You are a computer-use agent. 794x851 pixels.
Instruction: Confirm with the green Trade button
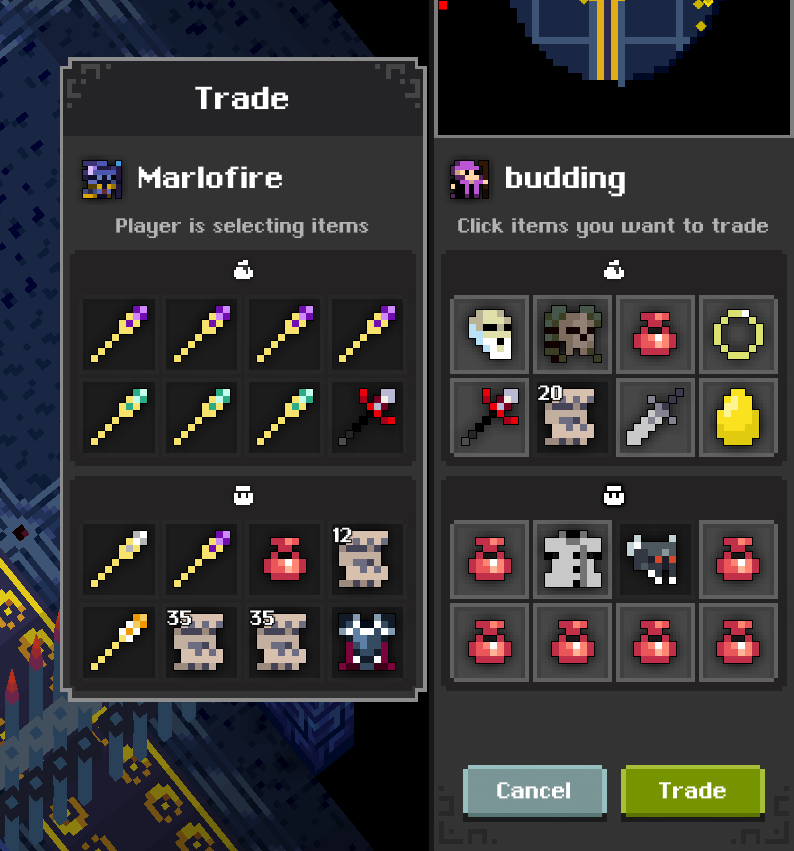click(x=692, y=791)
